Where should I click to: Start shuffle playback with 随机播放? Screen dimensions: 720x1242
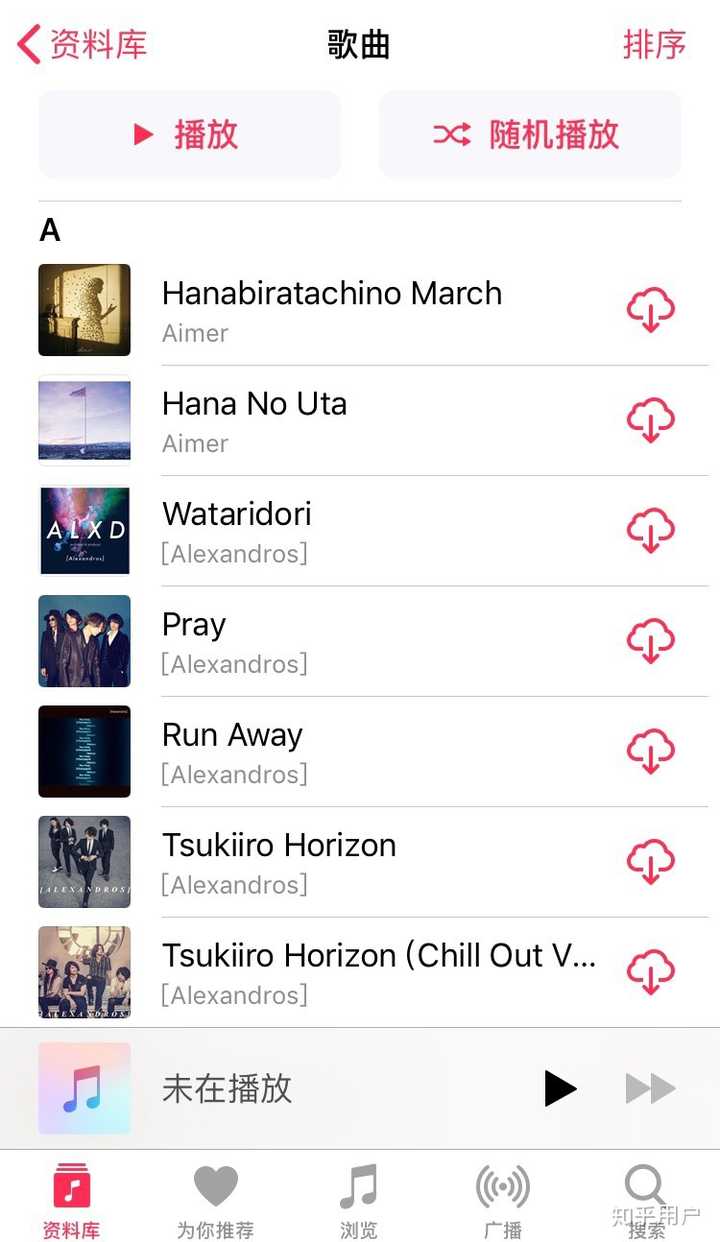(x=530, y=135)
